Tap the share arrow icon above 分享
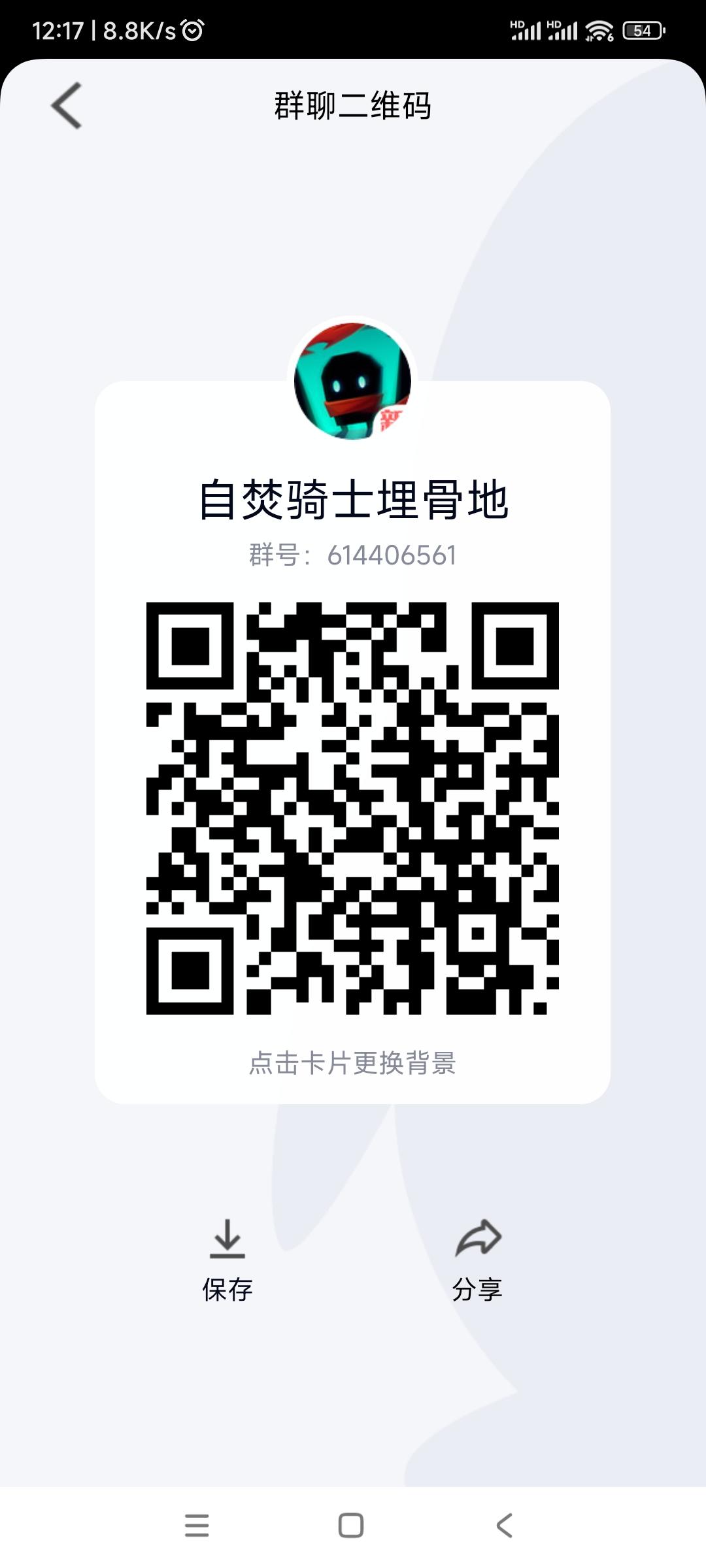 coord(479,1240)
